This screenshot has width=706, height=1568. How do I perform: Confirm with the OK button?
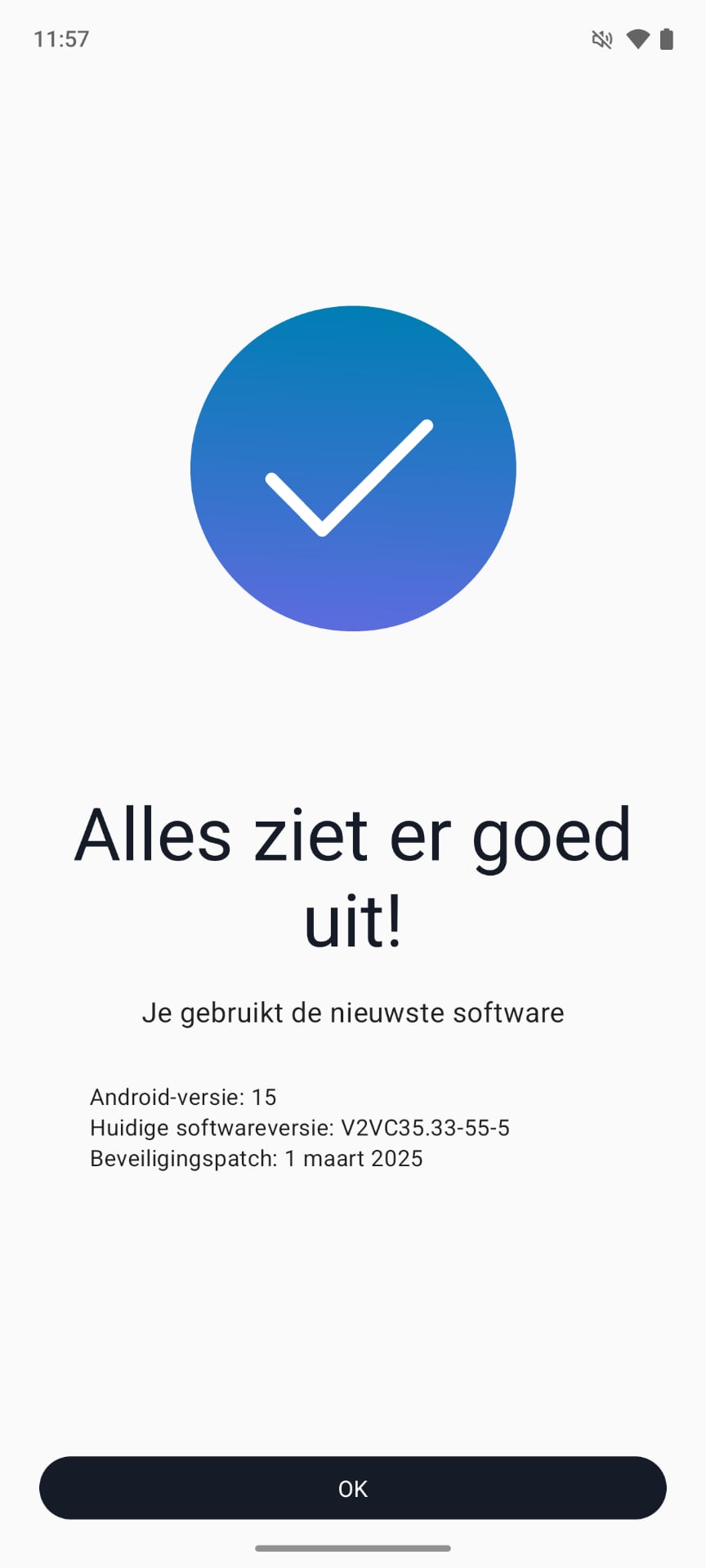point(353,1488)
